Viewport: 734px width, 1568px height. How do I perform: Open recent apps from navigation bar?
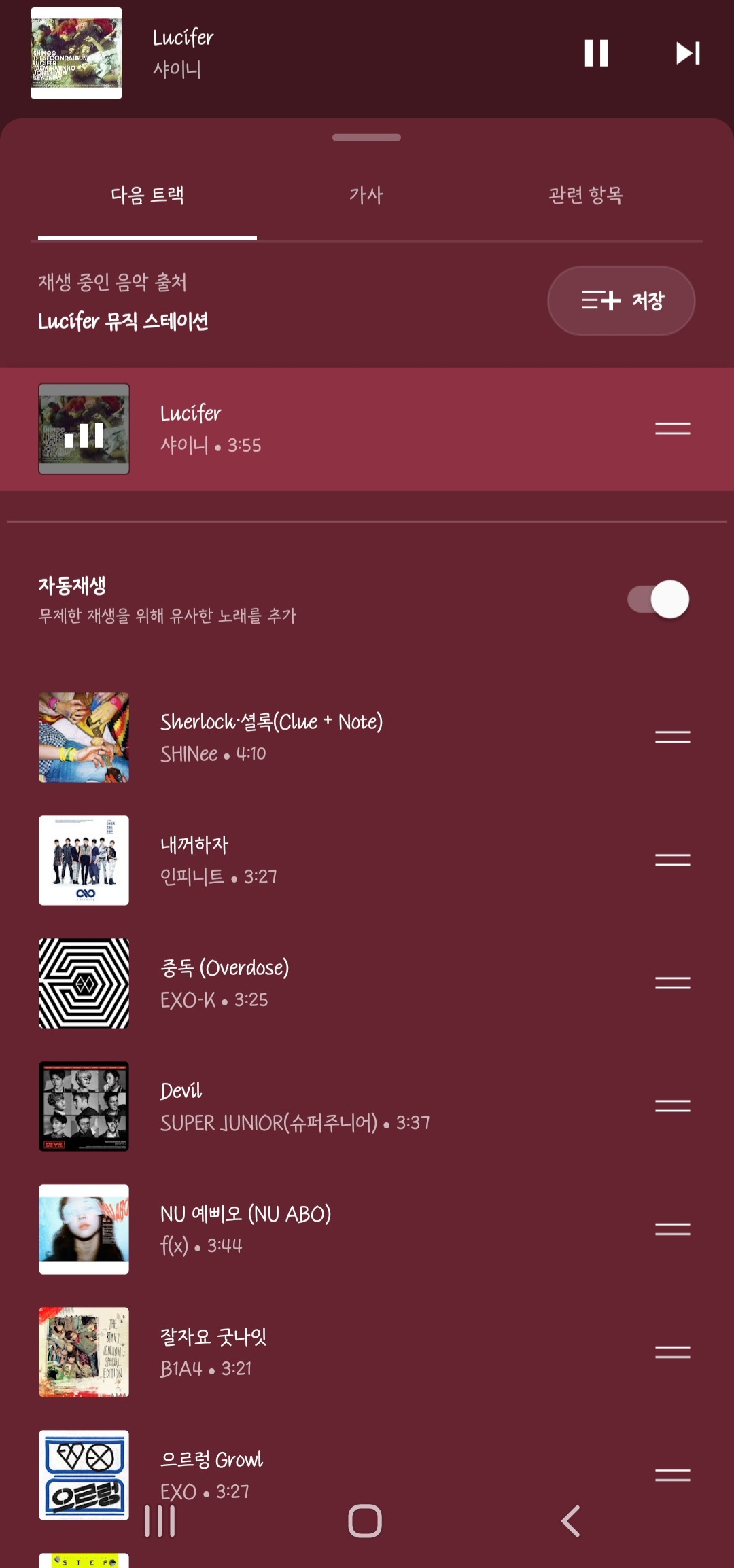point(160,1521)
